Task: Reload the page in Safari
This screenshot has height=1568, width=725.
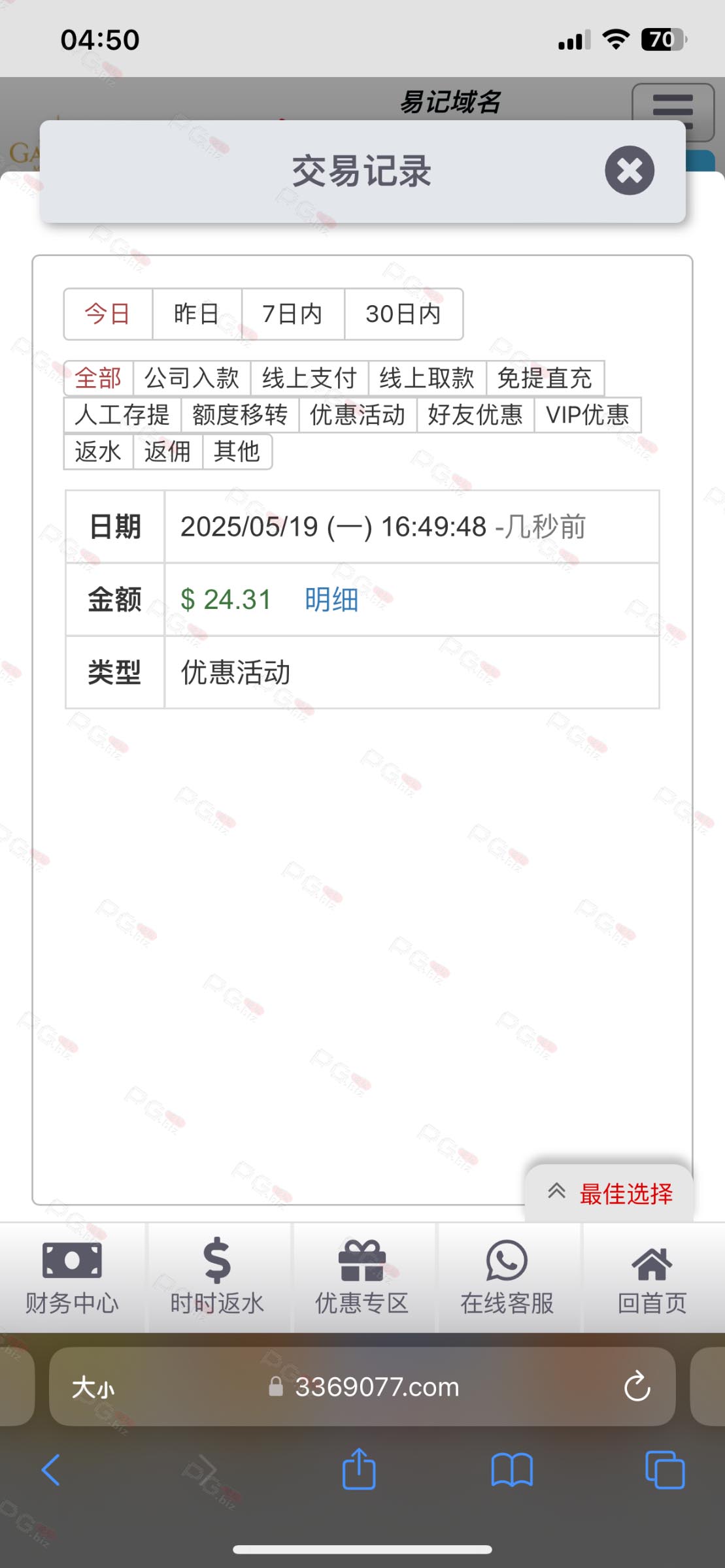Action: coord(637,1386)
